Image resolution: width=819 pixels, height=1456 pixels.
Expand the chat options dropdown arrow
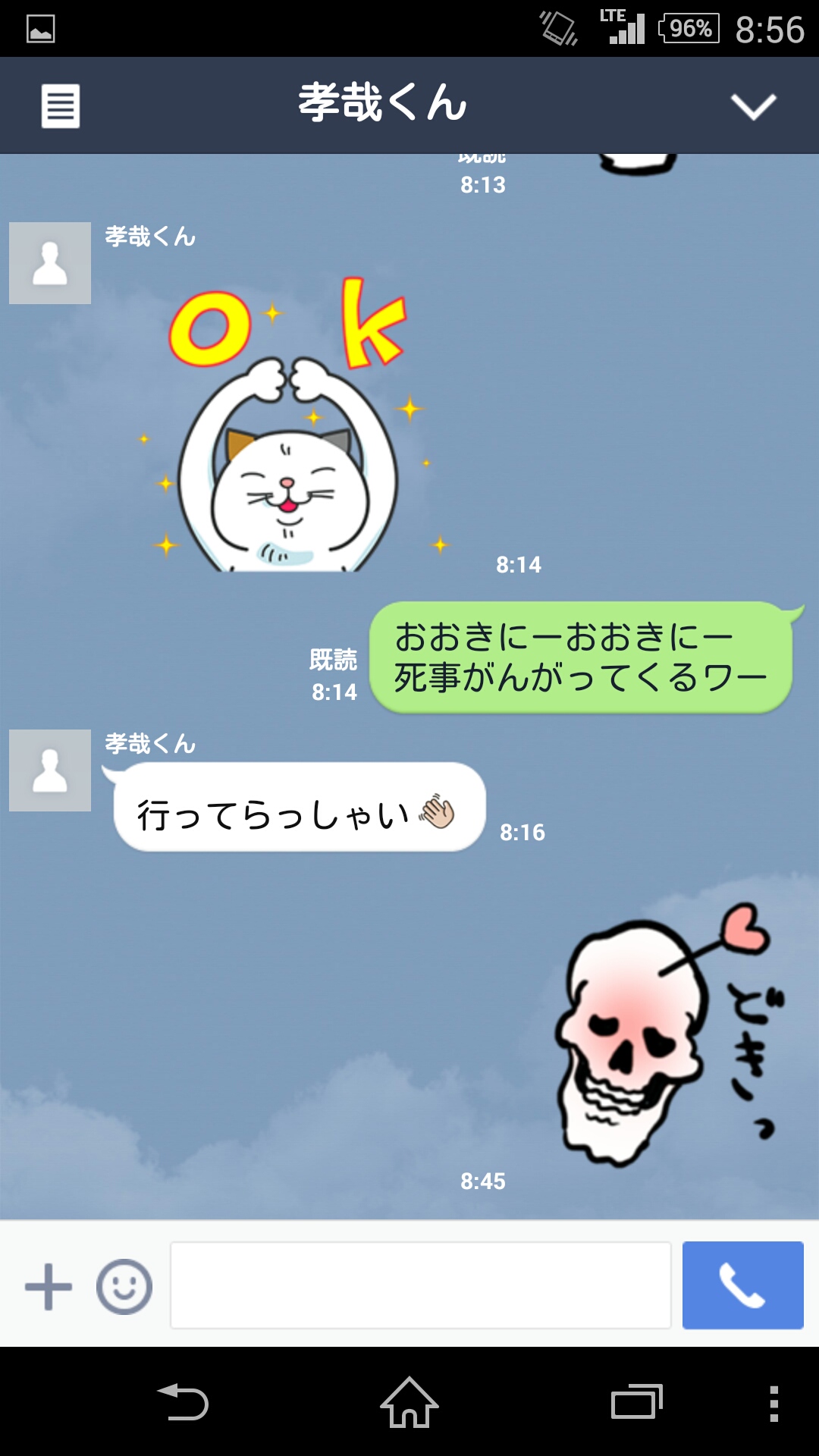click(x=753, y=106)
